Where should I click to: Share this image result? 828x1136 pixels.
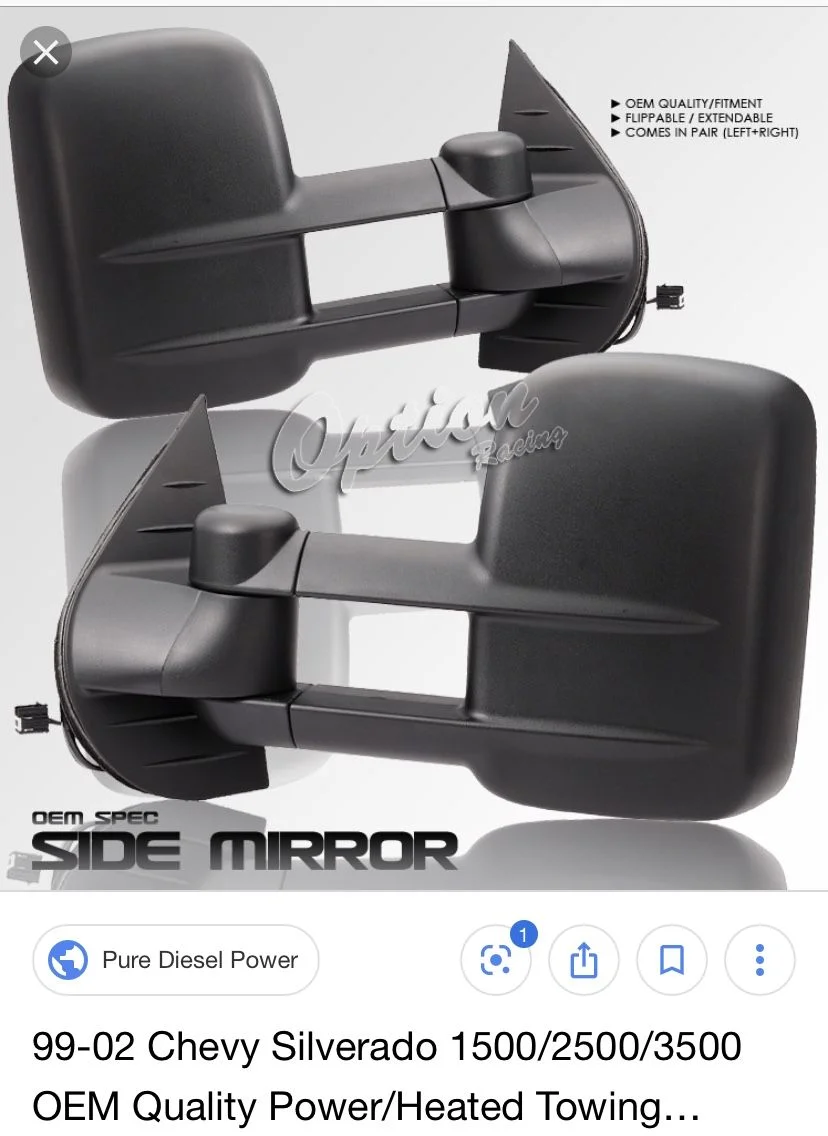tap(583, 961)
